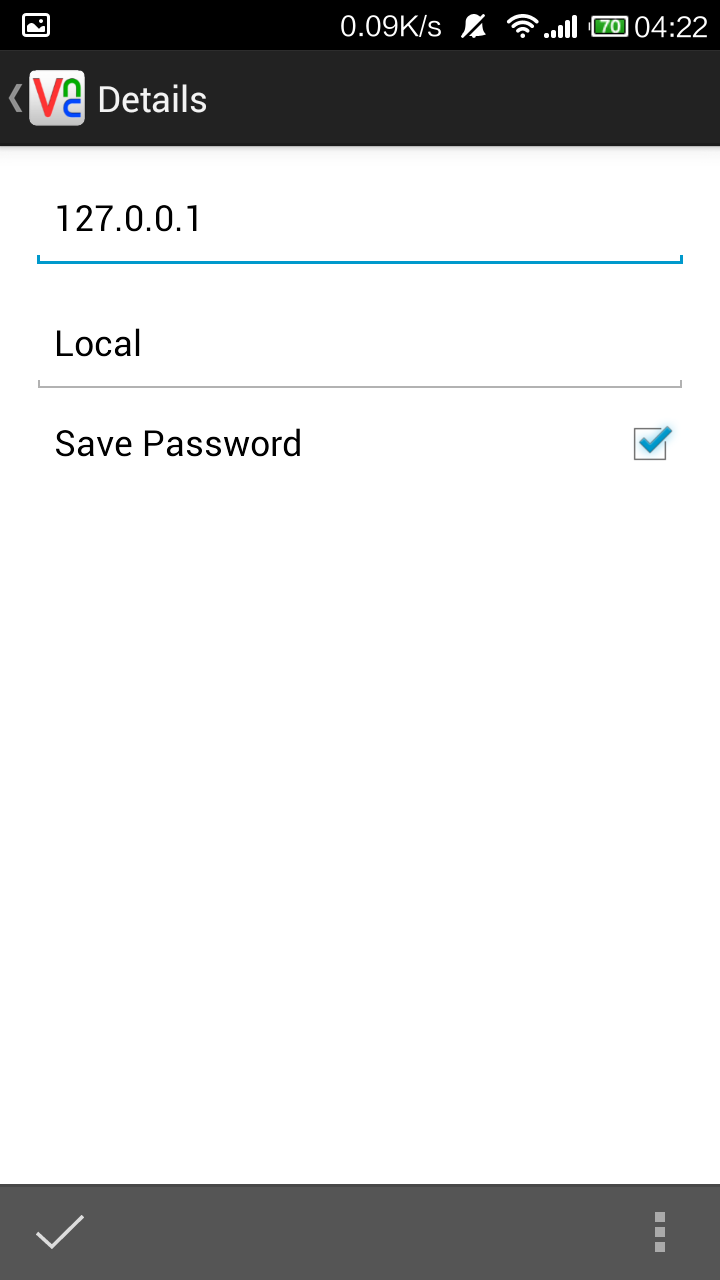Go back via the VNC Details header

[x=108, y=99]
